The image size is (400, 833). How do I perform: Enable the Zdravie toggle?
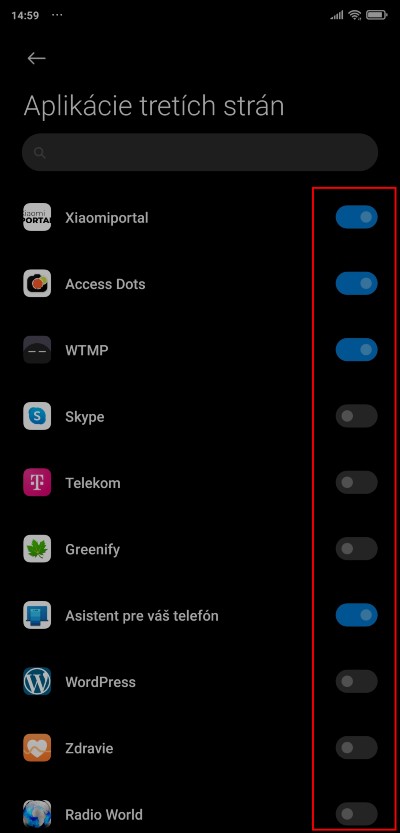(x=356, y=749)
